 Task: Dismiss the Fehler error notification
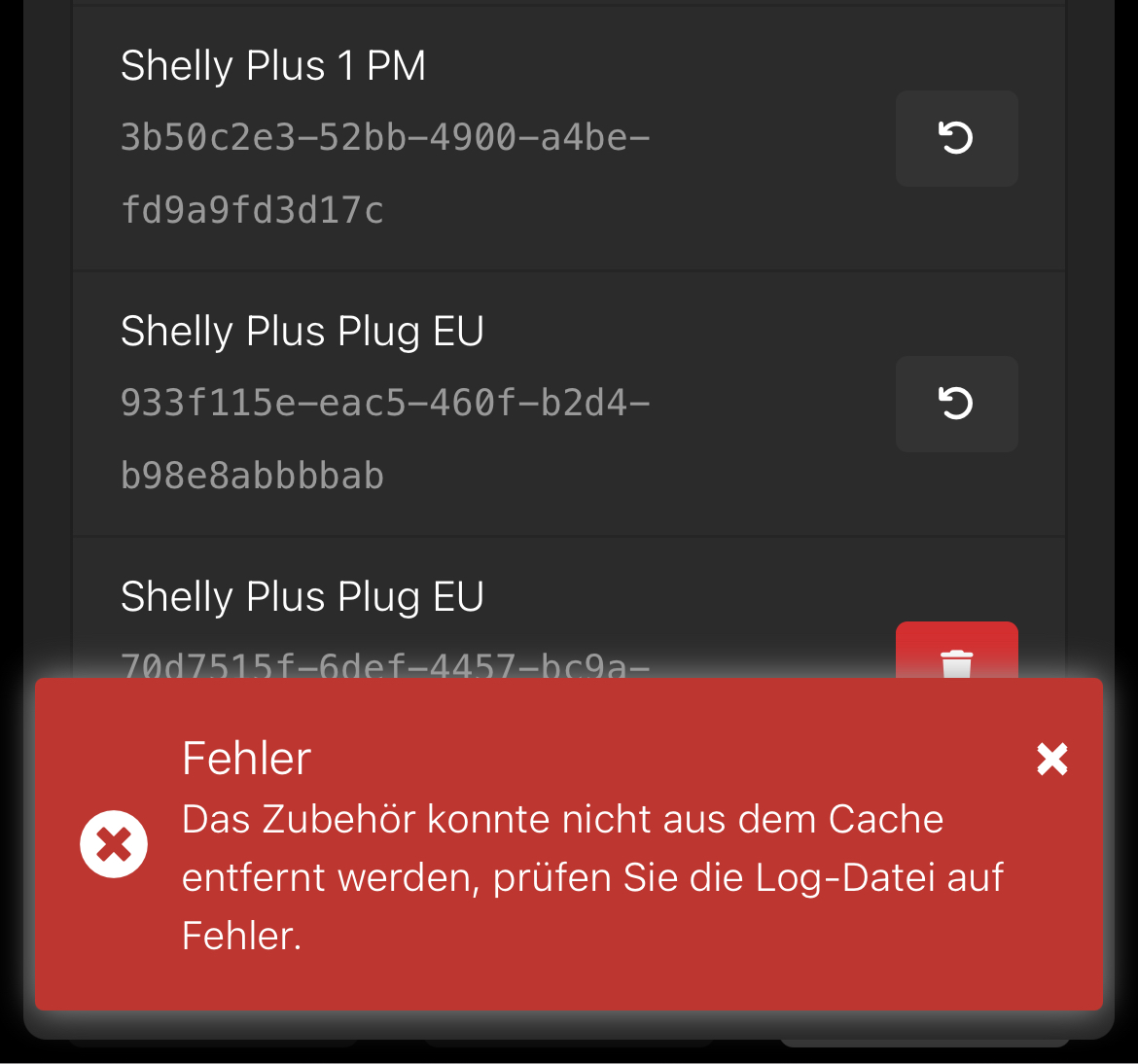tap(1051, 759)
